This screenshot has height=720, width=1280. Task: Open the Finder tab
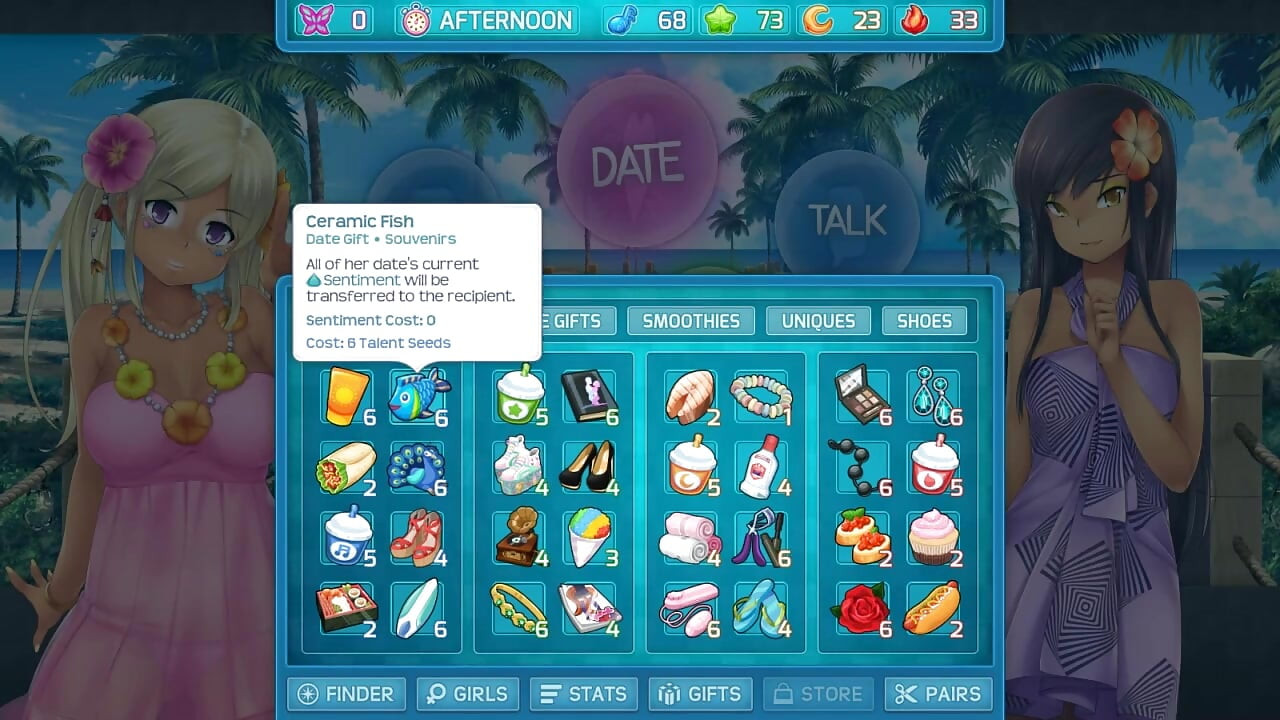pos(346,693)
